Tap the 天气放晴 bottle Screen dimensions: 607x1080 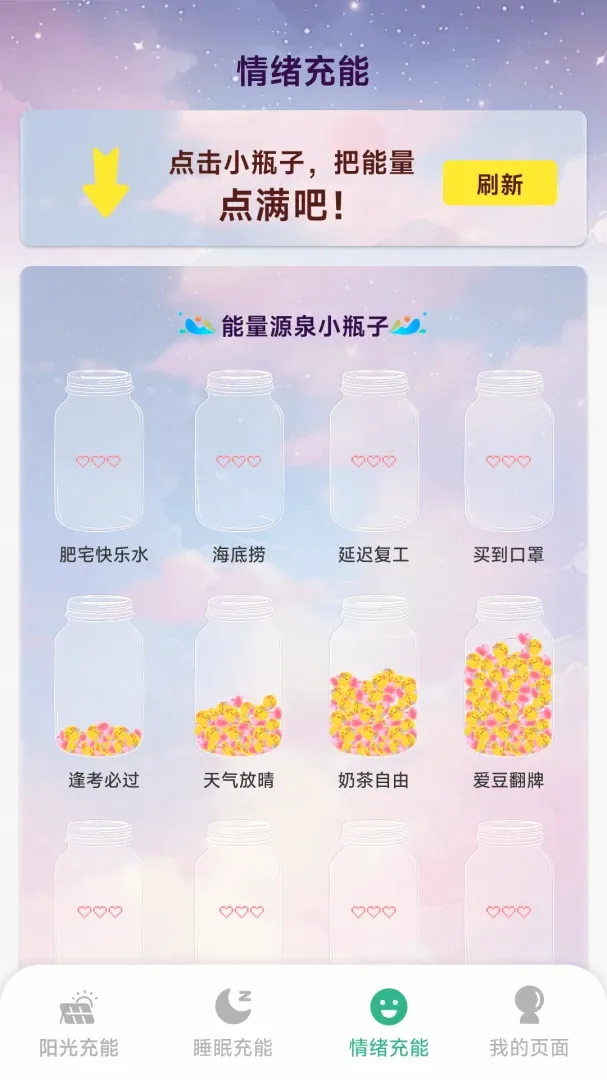click(x=239, y=676)
